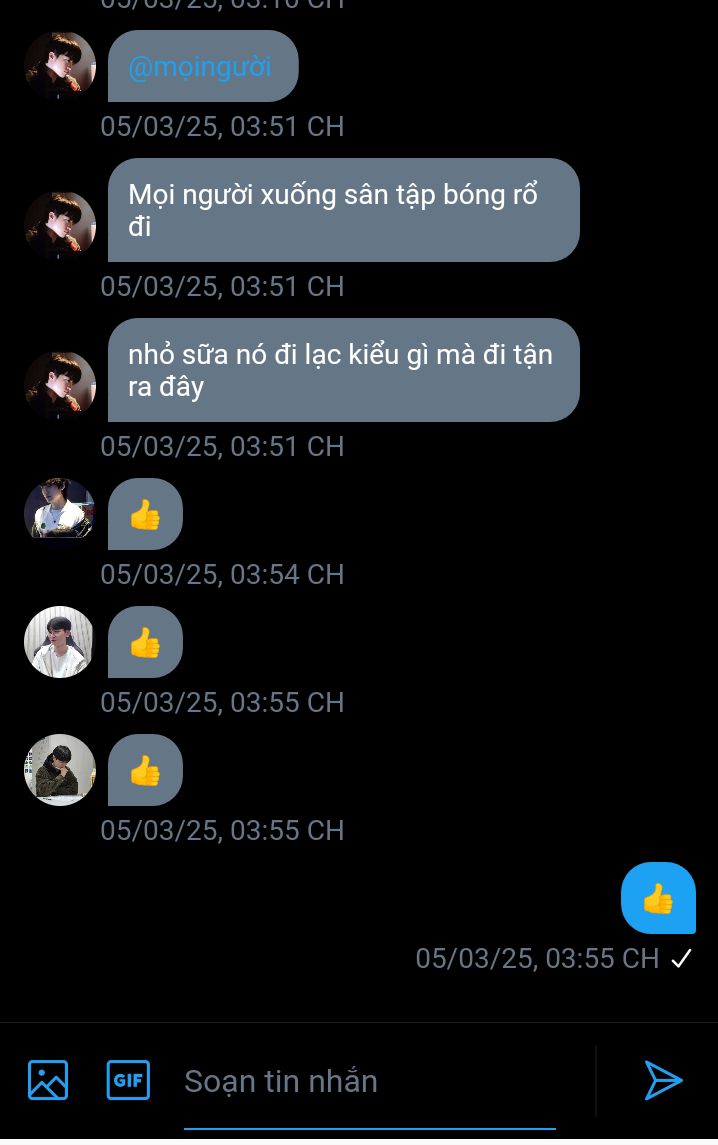Tap the @mọingười mention link

200,67
